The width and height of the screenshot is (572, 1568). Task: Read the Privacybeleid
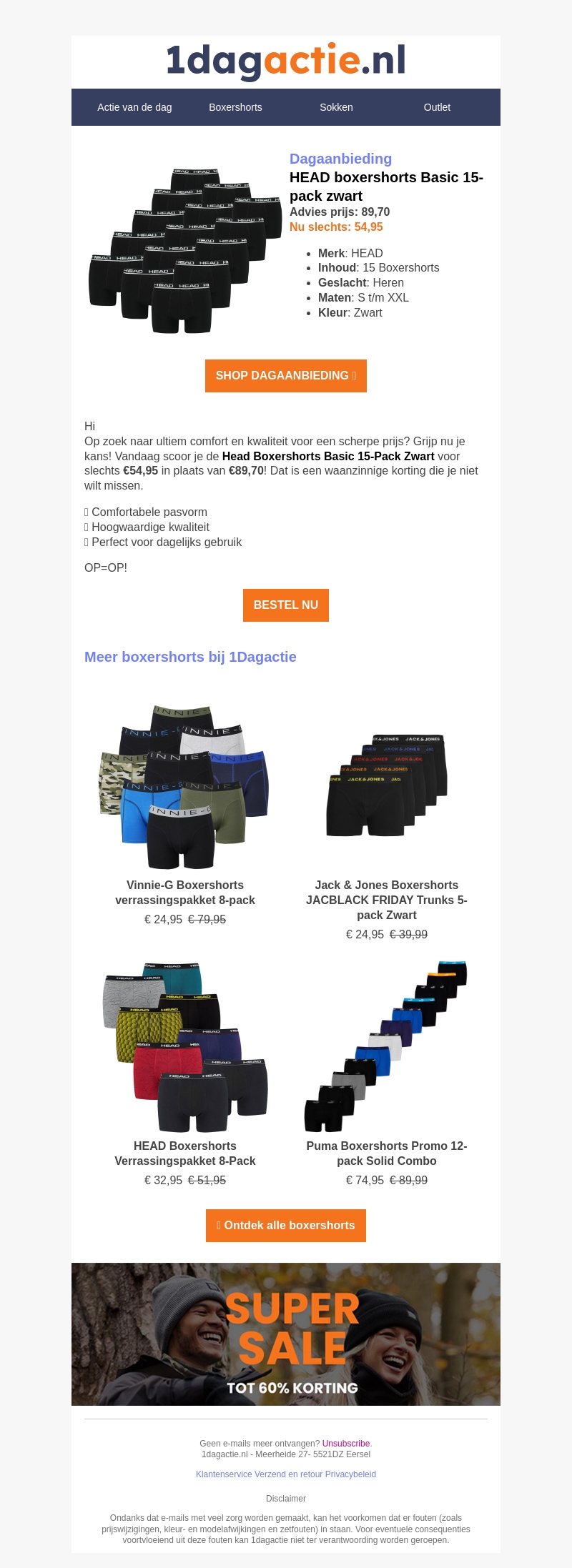click(350, 1474)
